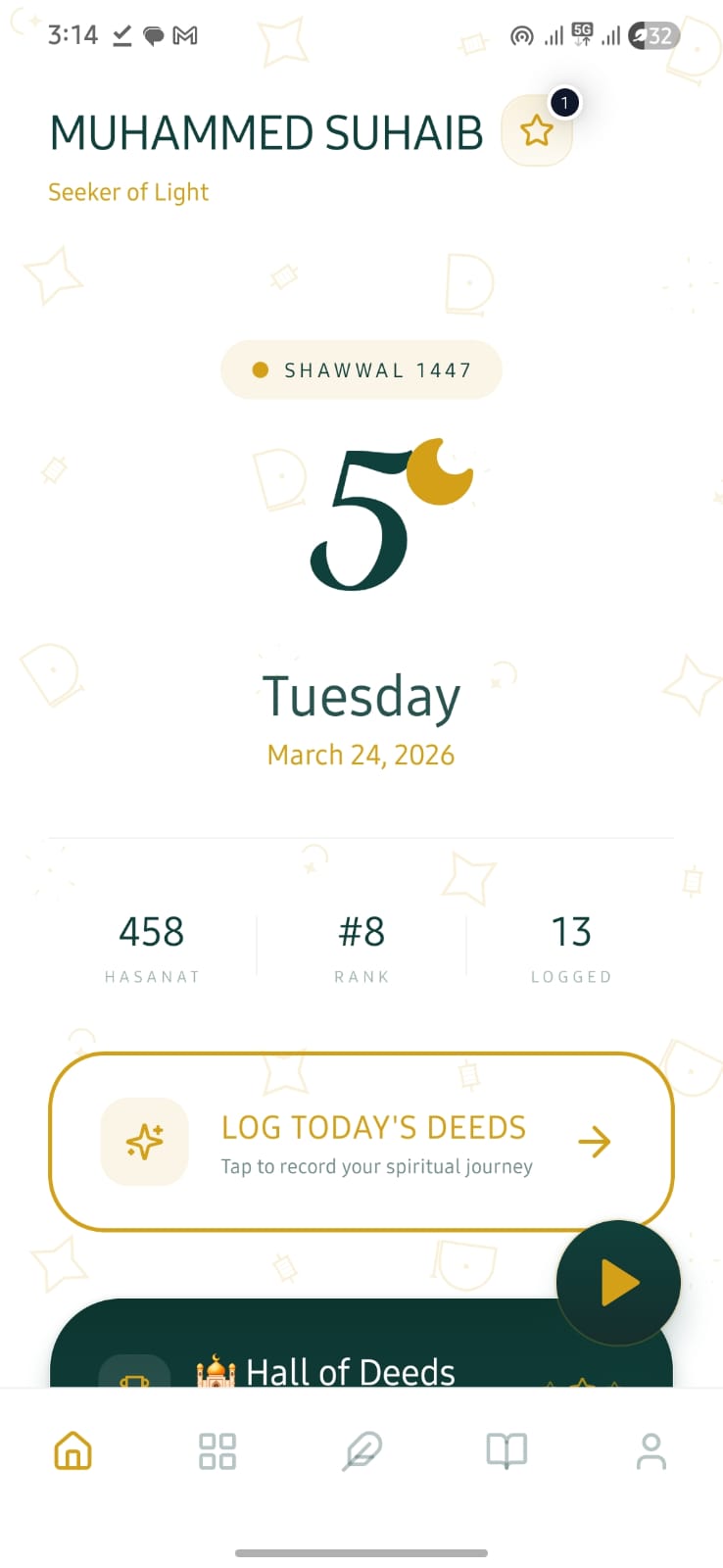This screenshot has width=723, height=1568.
Task: Tap the floating play button
Action: (618, 1282)
